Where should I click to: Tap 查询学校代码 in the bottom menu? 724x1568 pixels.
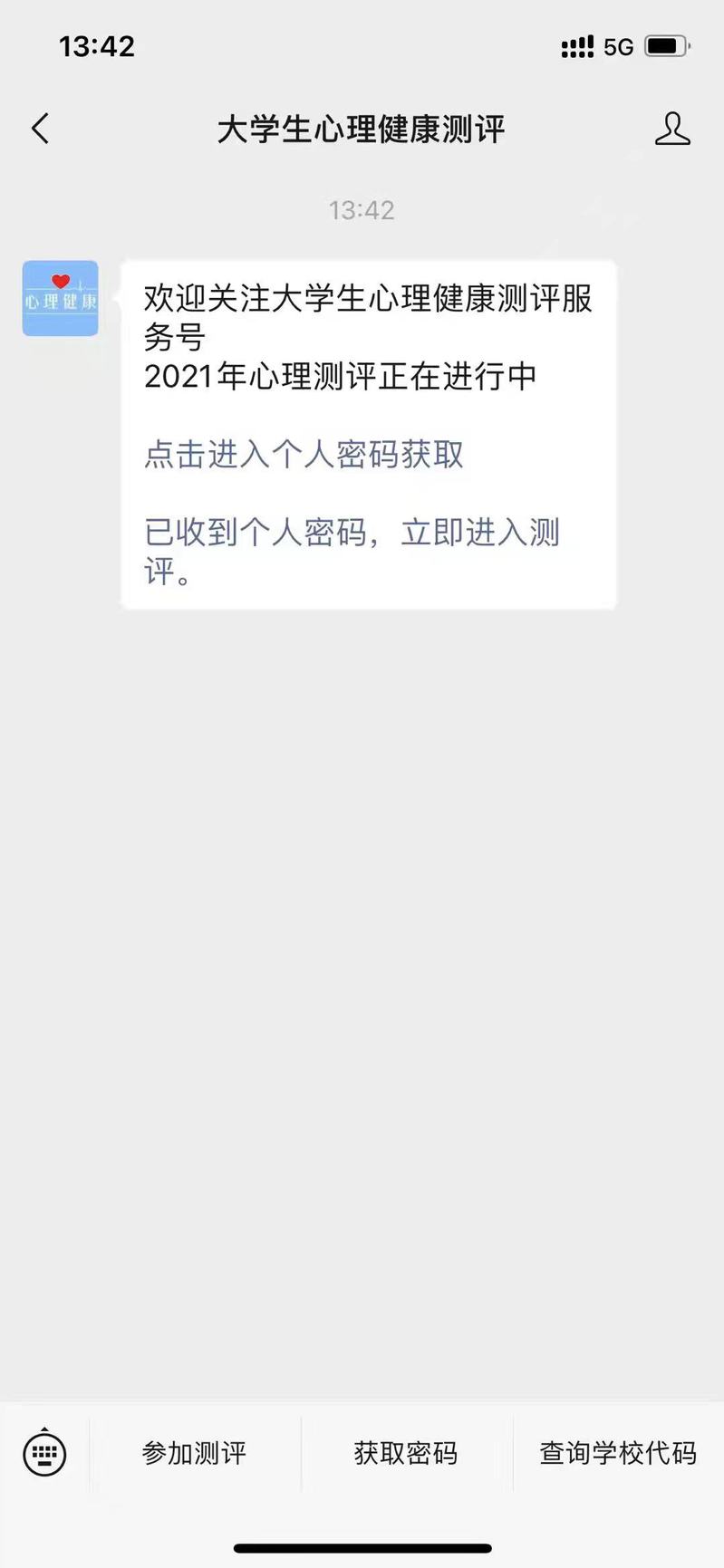[x=618, y=1454]
